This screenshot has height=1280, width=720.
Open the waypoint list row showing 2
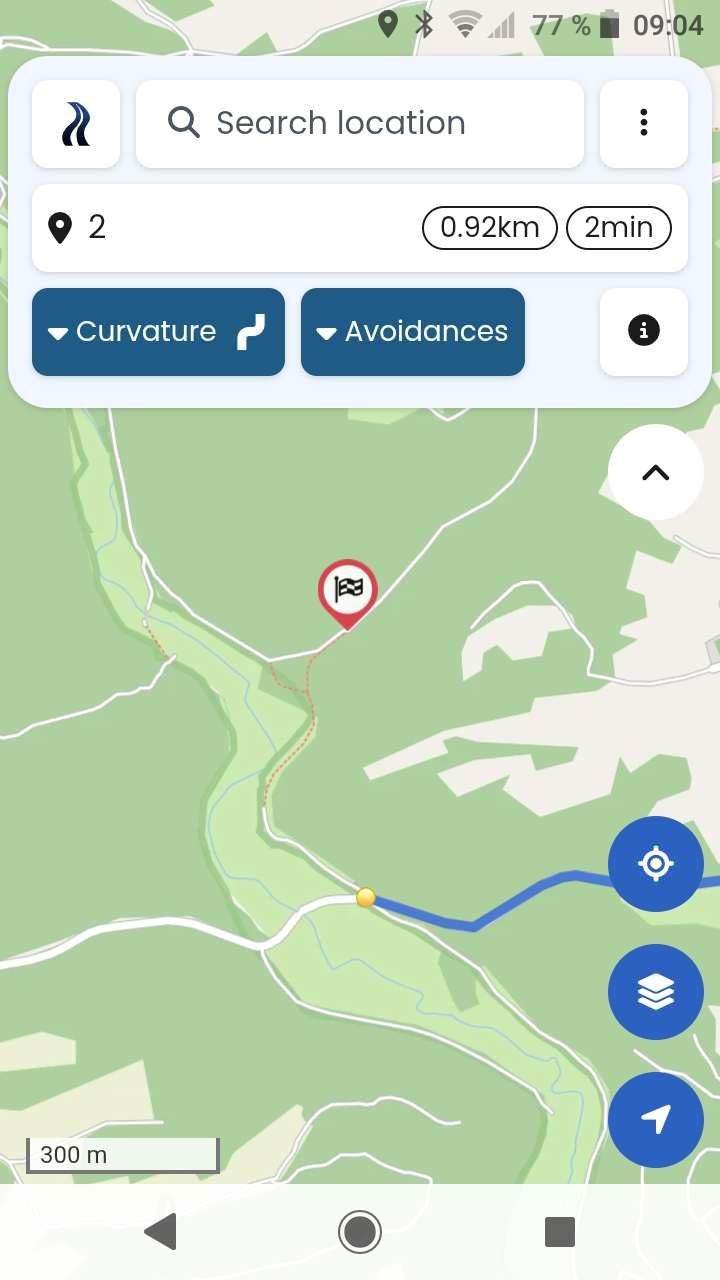point(360,228)
